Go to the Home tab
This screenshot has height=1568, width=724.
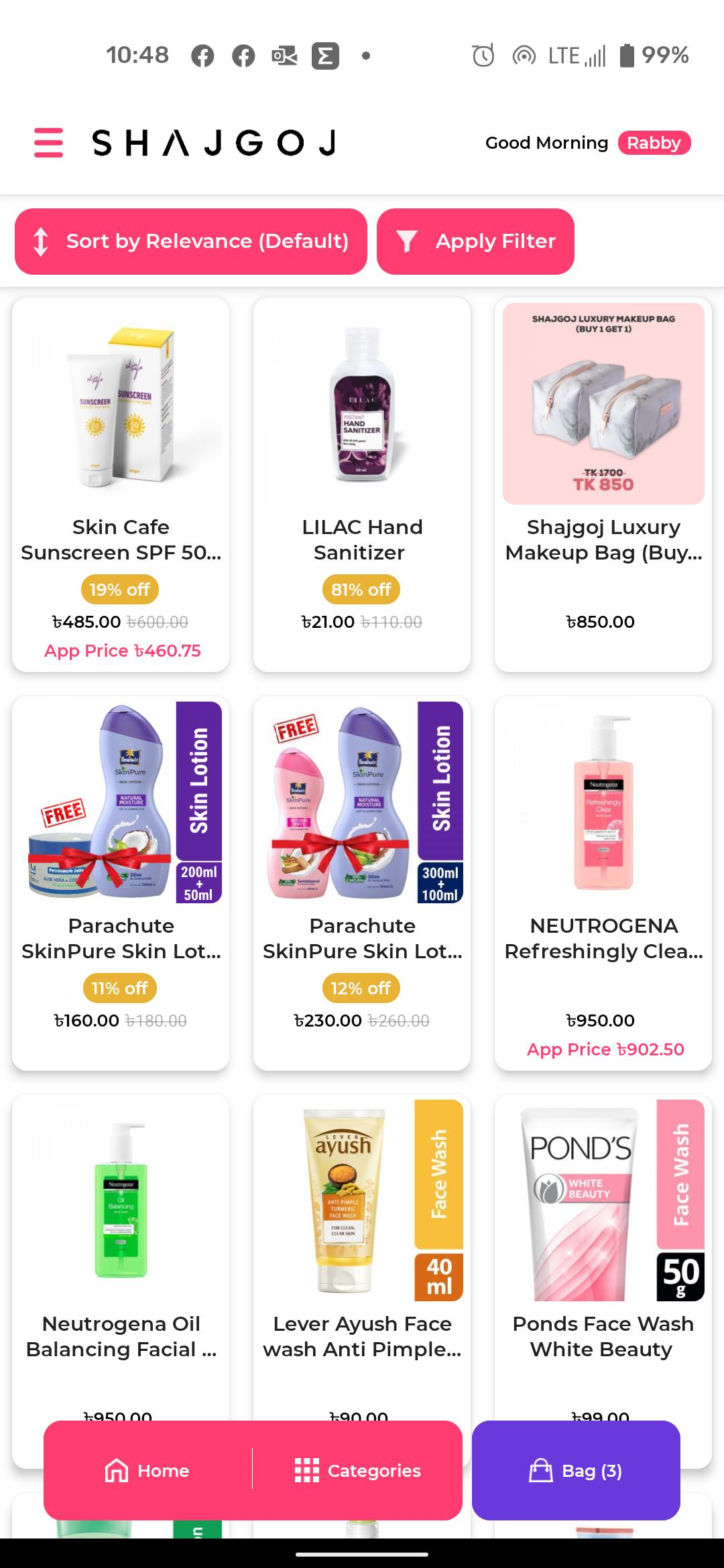coord(148,1470)
